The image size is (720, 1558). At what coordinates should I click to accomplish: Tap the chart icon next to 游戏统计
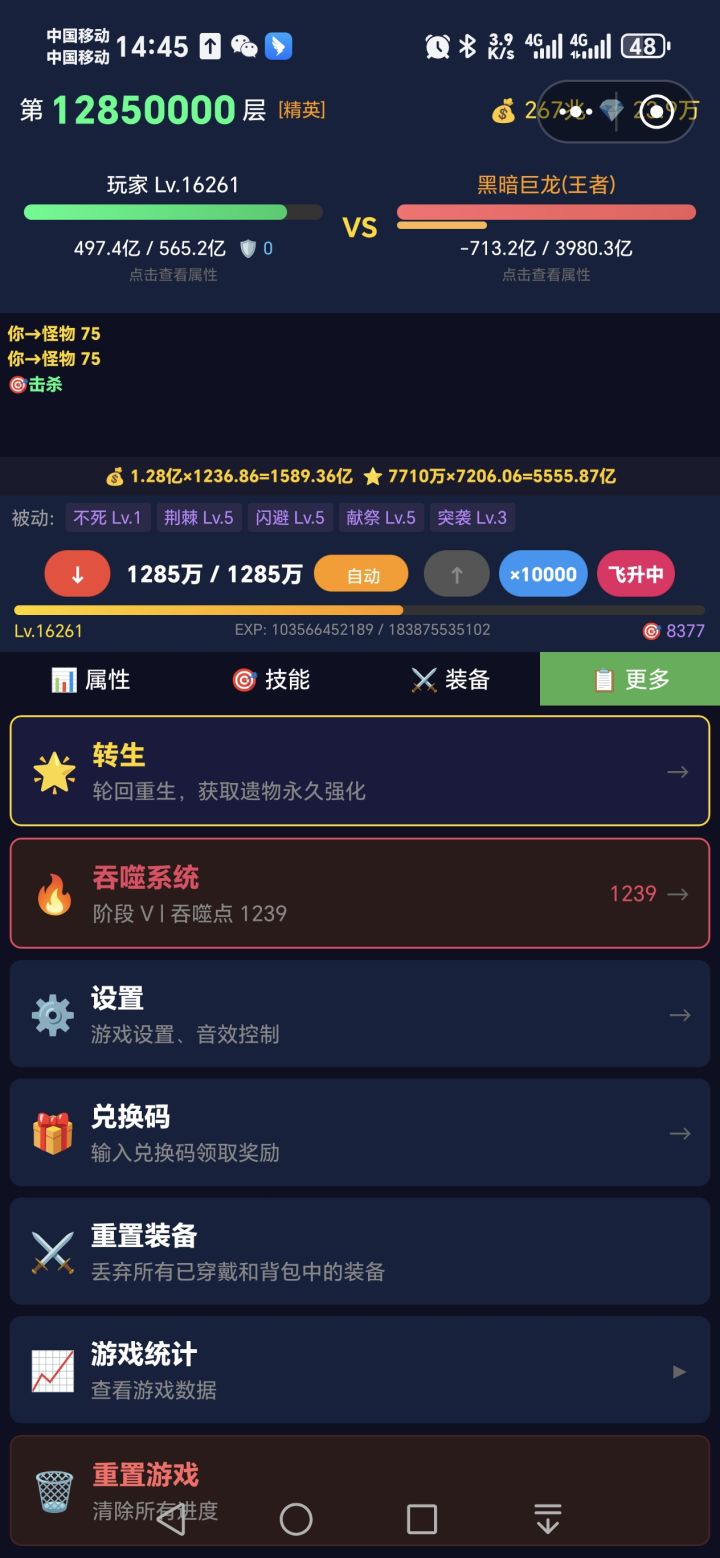pyautogui.click(x=52, y=1369)
